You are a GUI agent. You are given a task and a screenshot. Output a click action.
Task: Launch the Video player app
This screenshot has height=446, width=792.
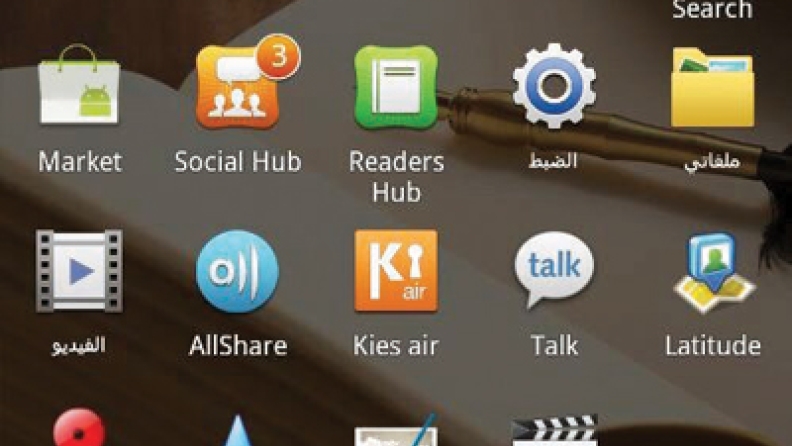(x=79, y=271)
